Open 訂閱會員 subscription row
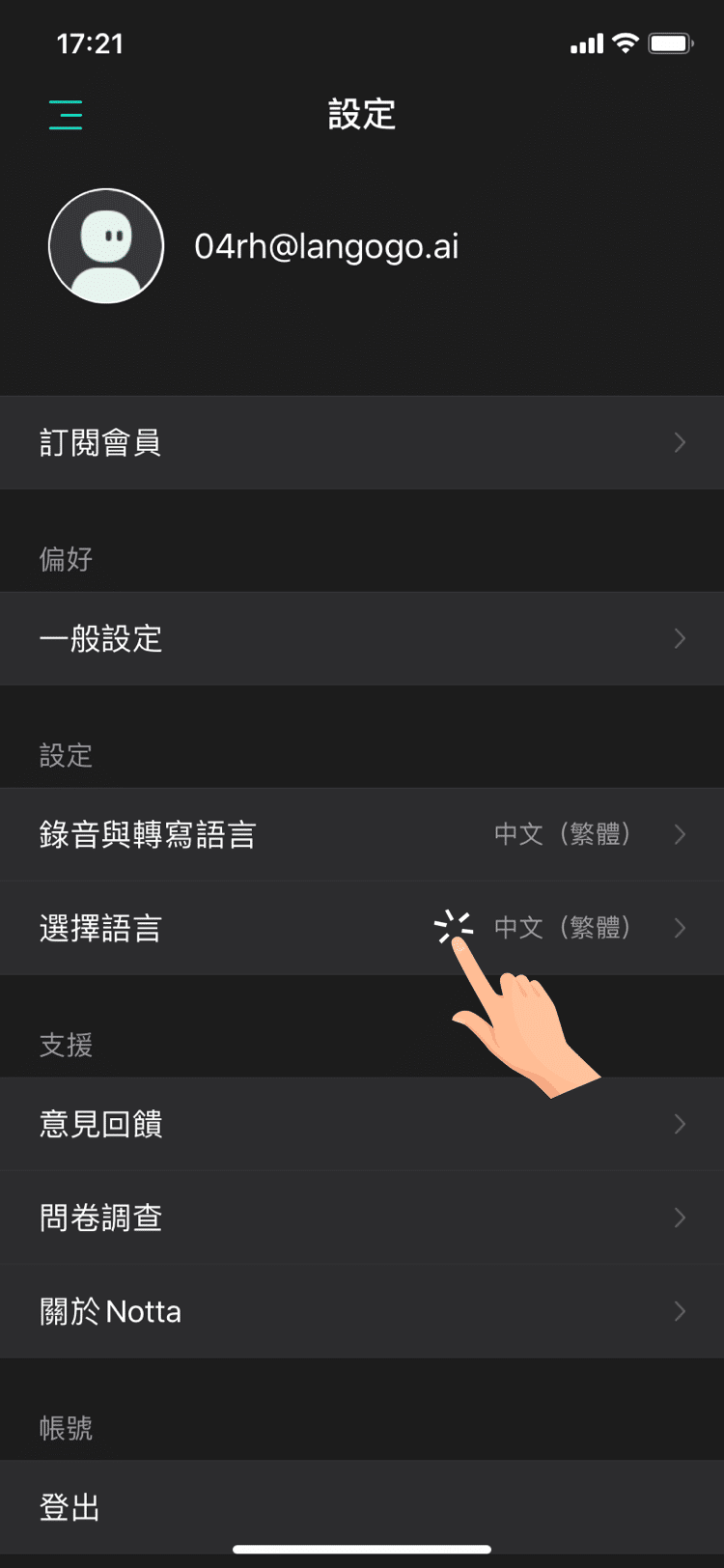 [x=362, y=442]
